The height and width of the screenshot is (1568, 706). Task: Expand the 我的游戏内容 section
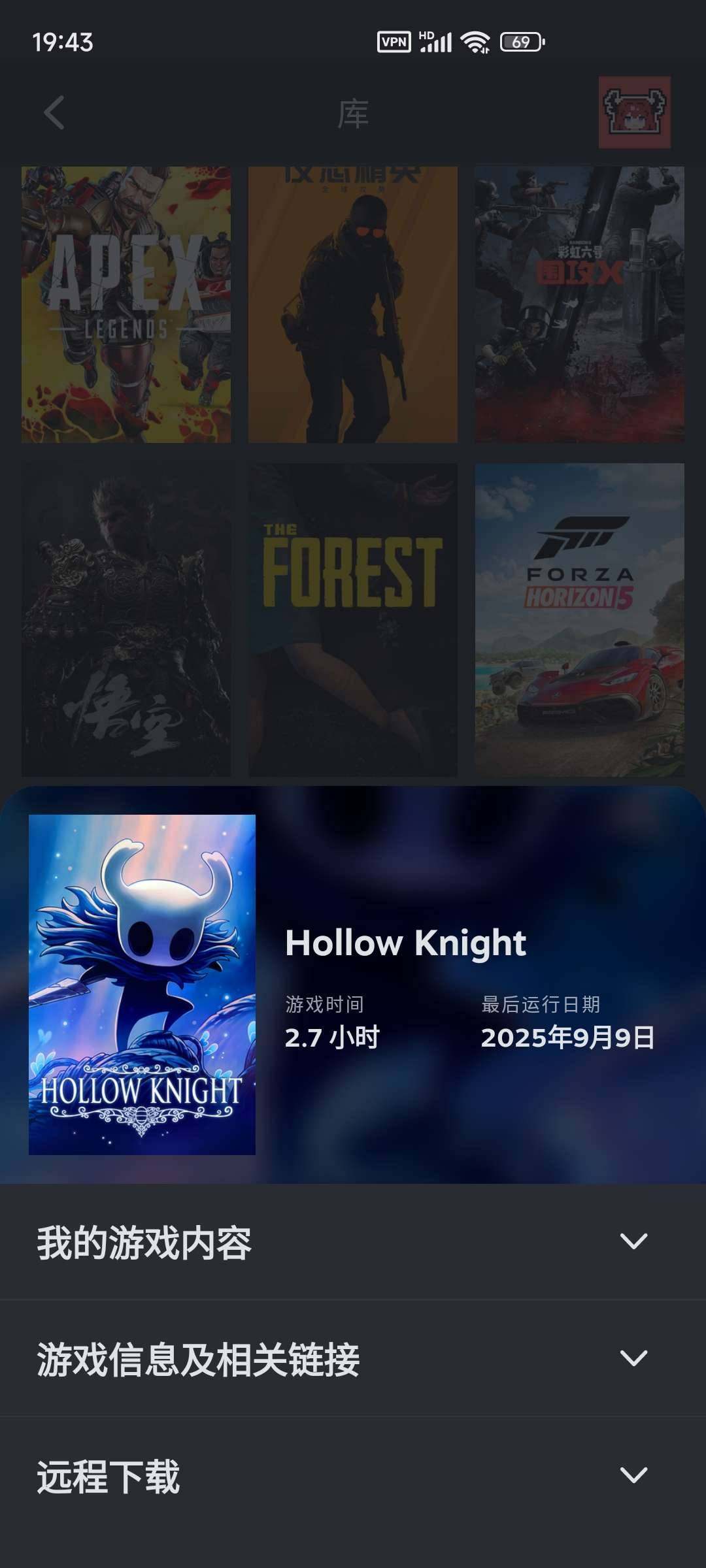pos(353,1241)
